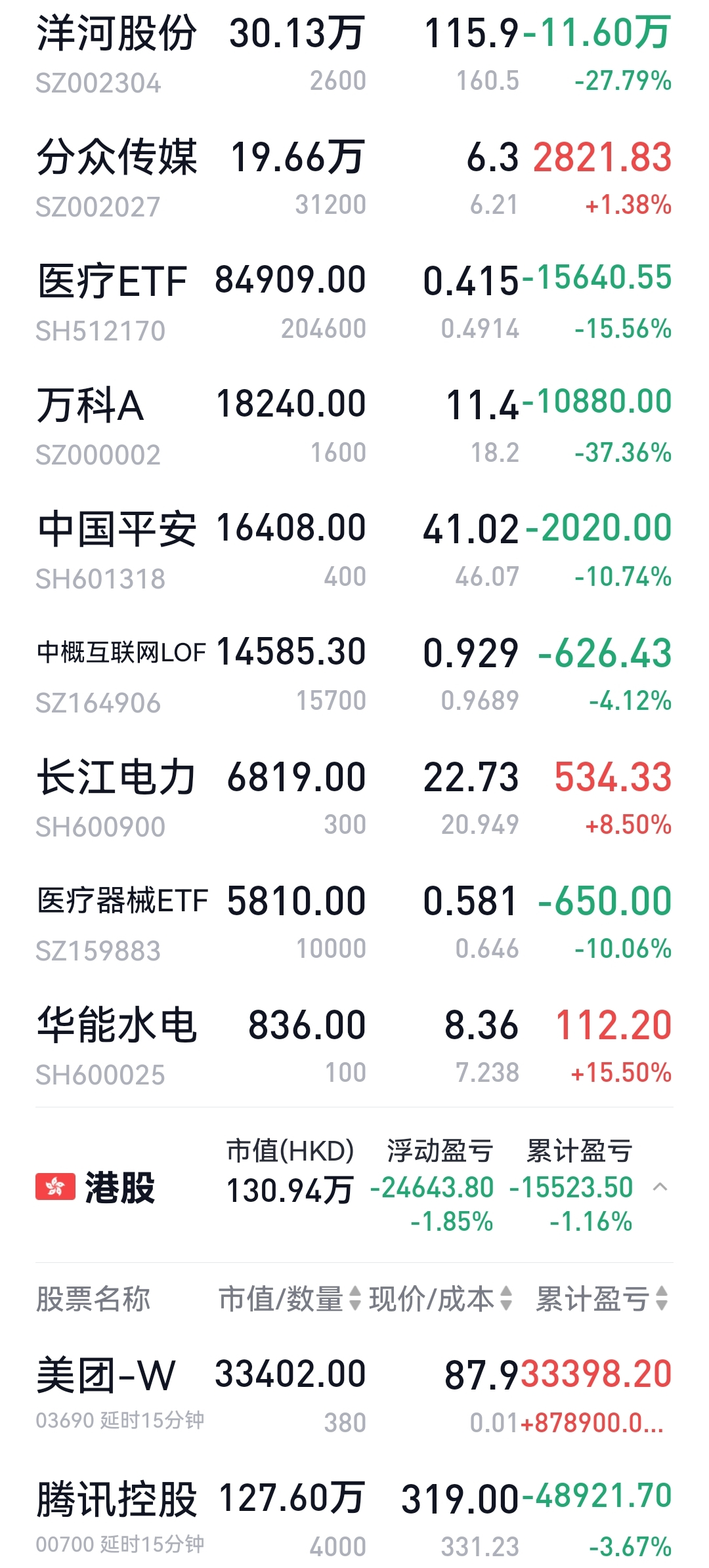Sort Hong Kong holdings by 累计盈亏
Screen dimensions: 709x1568
[x=602, y=1298]
